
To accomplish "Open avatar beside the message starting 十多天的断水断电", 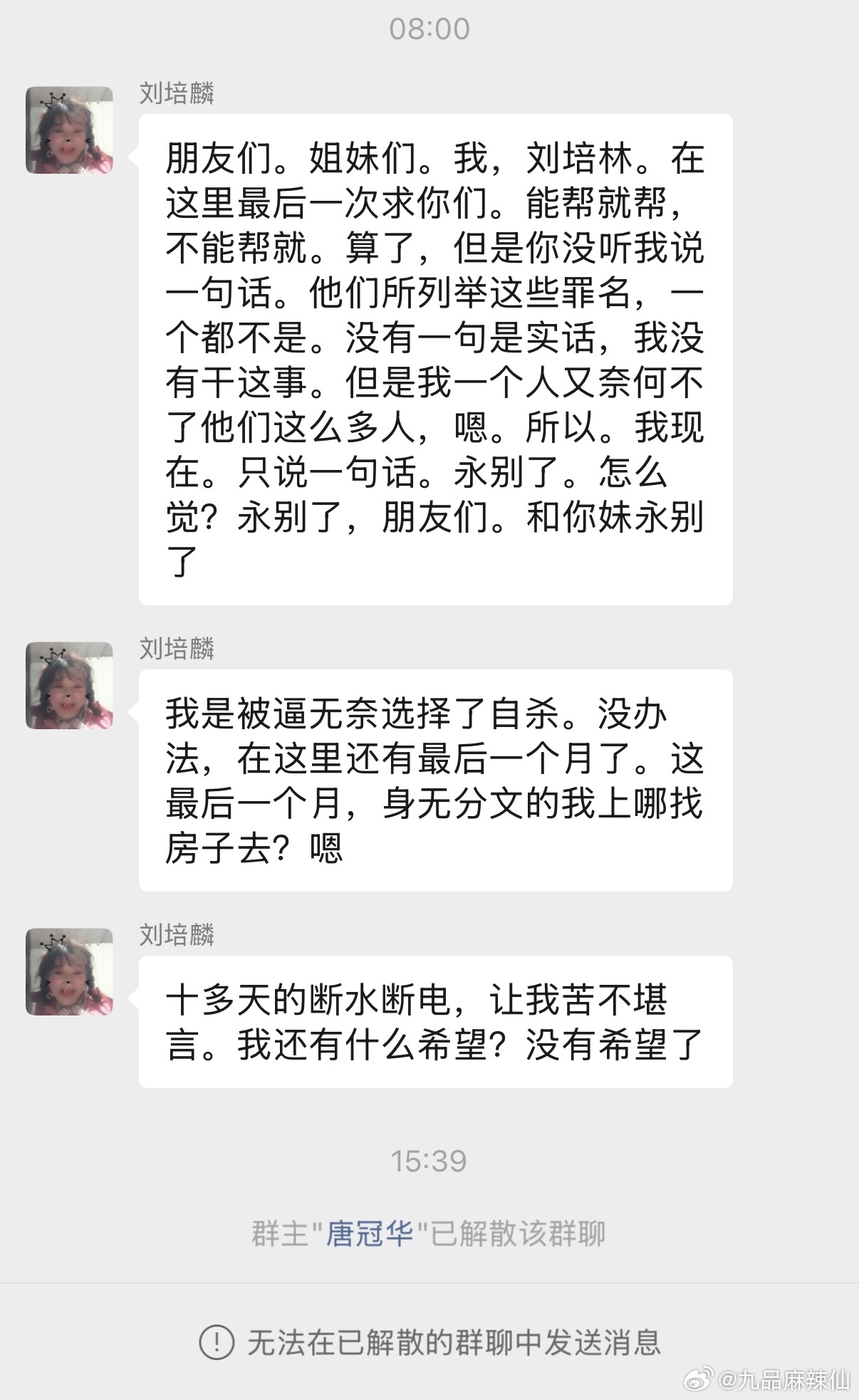I will (69, 971).
